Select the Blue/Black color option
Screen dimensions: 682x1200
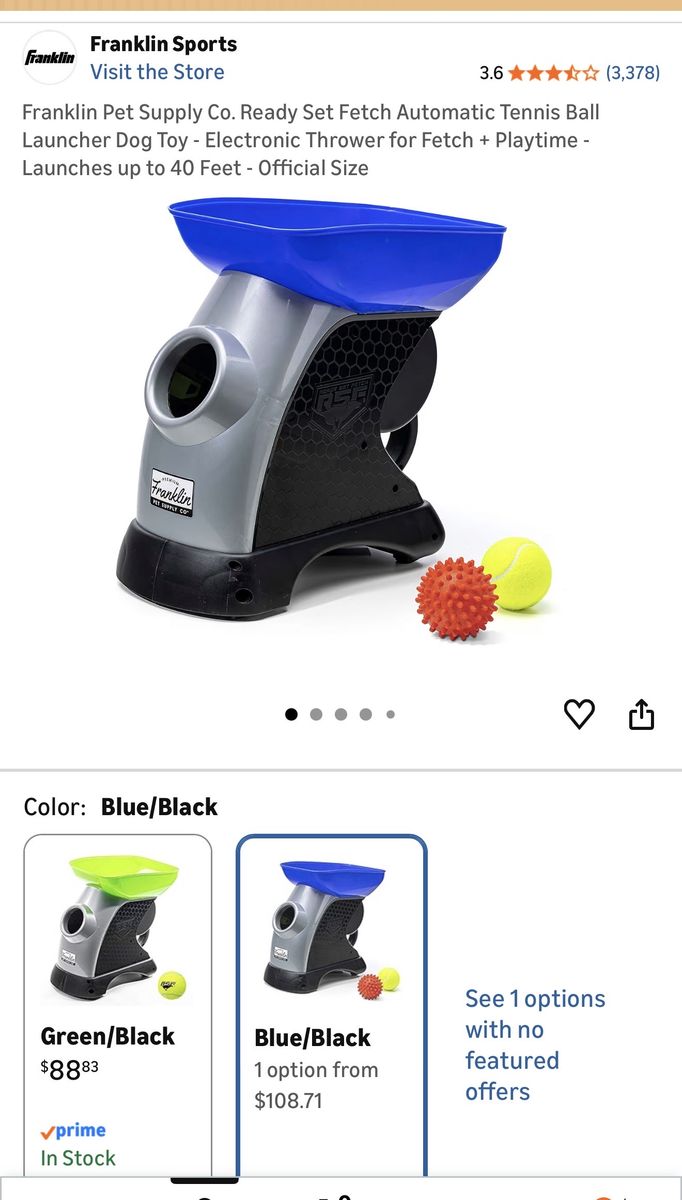pos(331,1000)
